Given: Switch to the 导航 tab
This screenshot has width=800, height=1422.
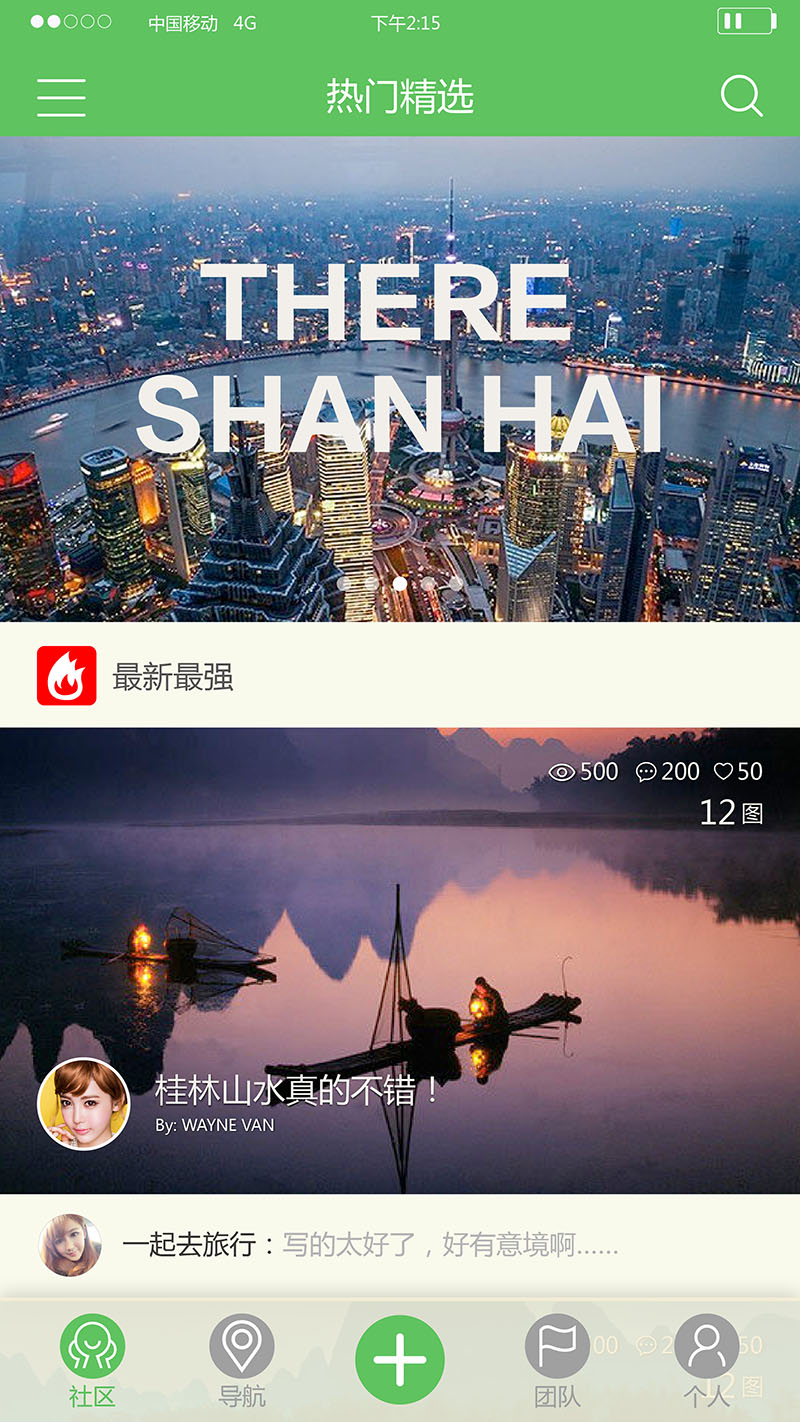Looking at the screenshot, I should tap(241, 1360).
